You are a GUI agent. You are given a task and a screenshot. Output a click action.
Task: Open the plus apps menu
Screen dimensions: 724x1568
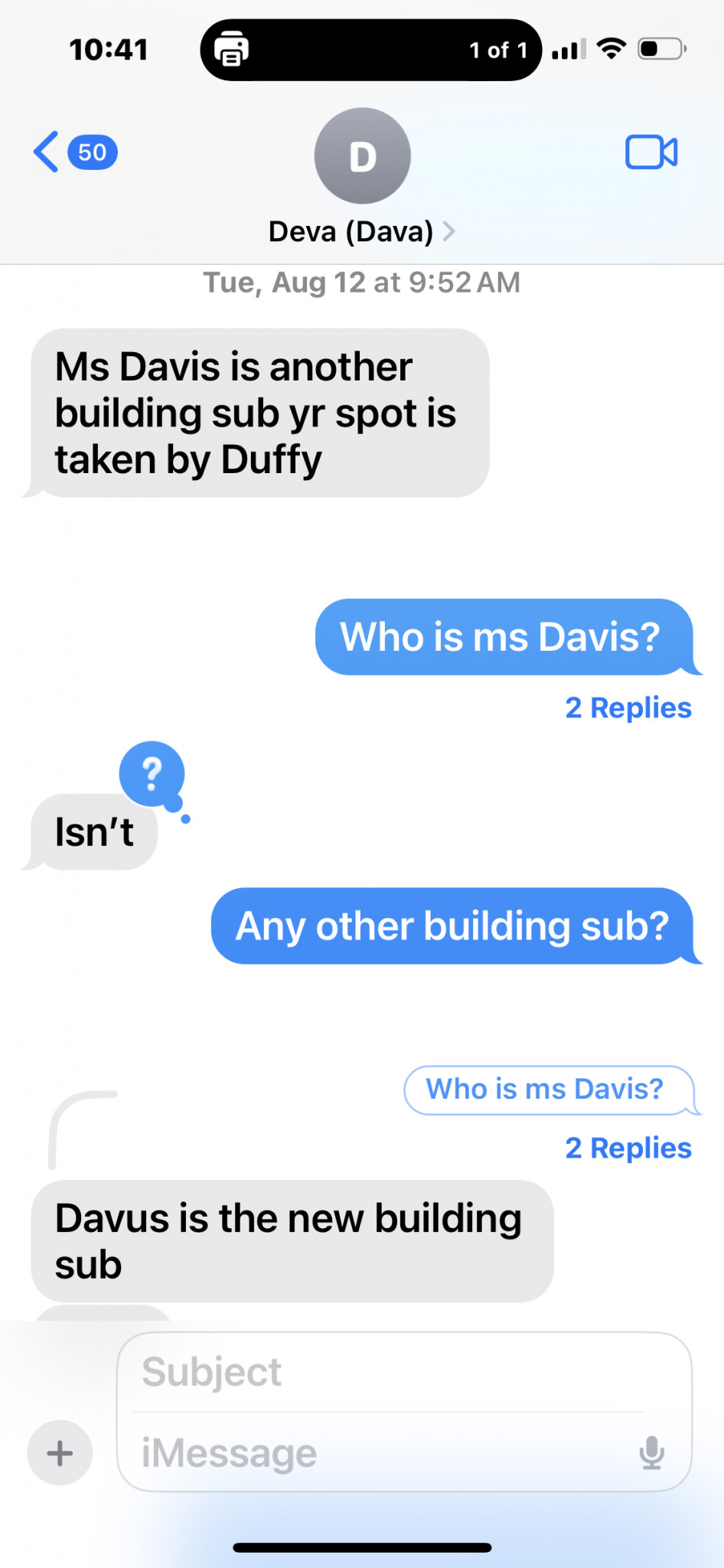point(60,1452)
